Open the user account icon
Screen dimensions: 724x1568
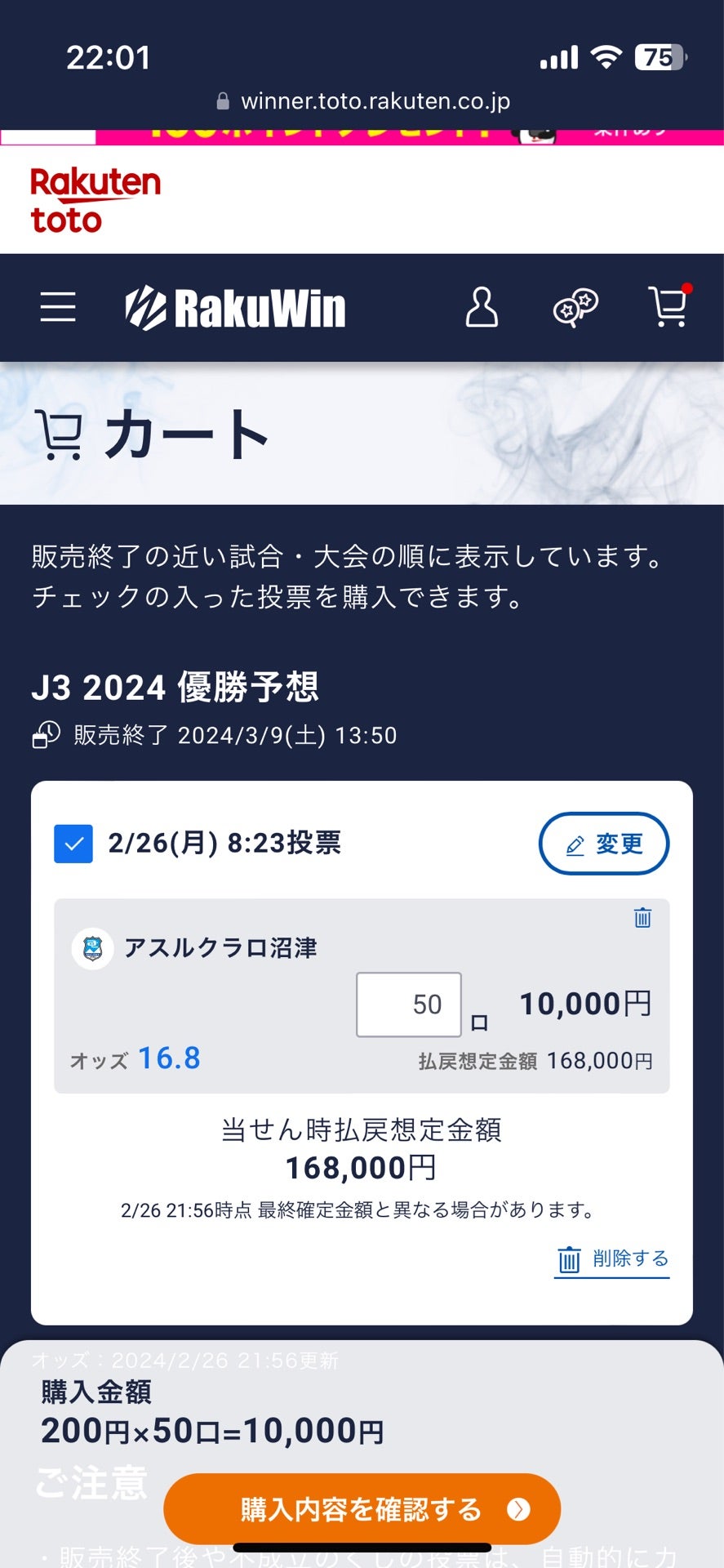[482, 307]
